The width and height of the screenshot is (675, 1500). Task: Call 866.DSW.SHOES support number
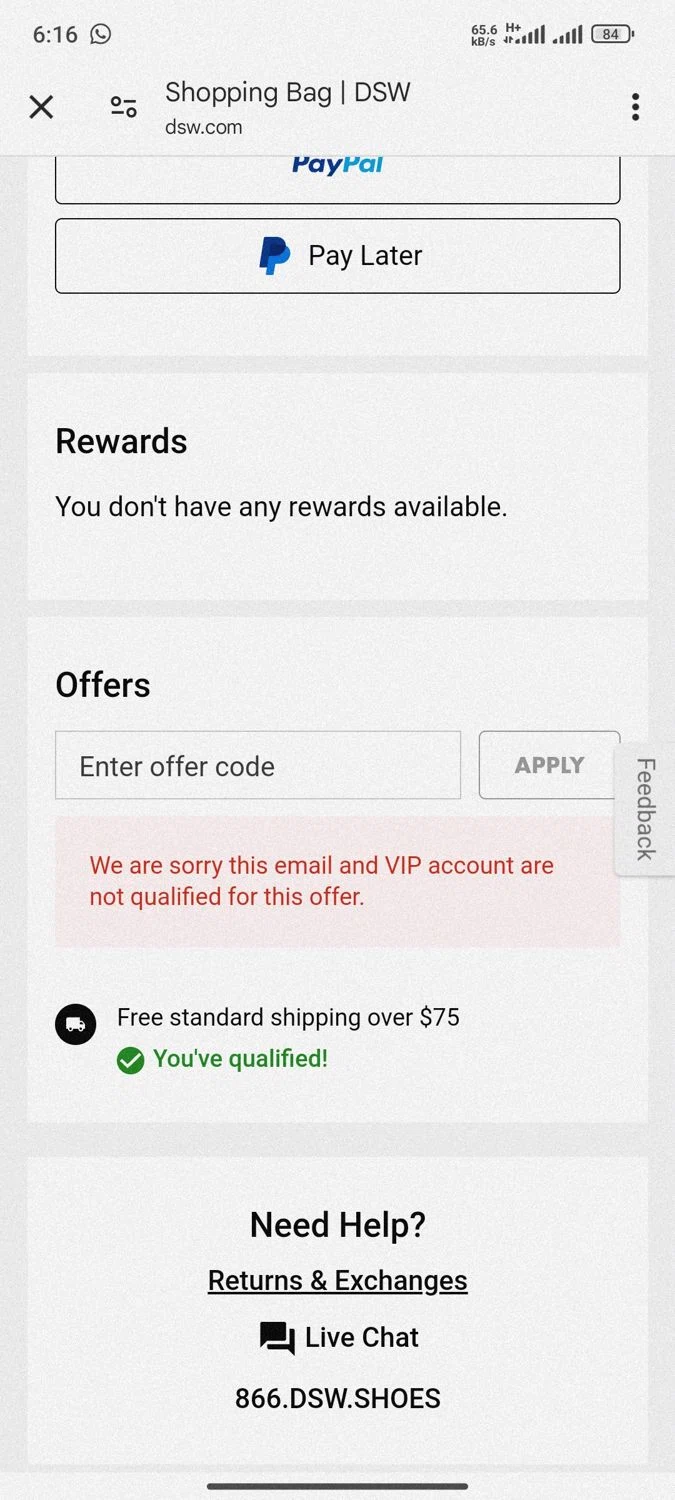click(337, 1398)
